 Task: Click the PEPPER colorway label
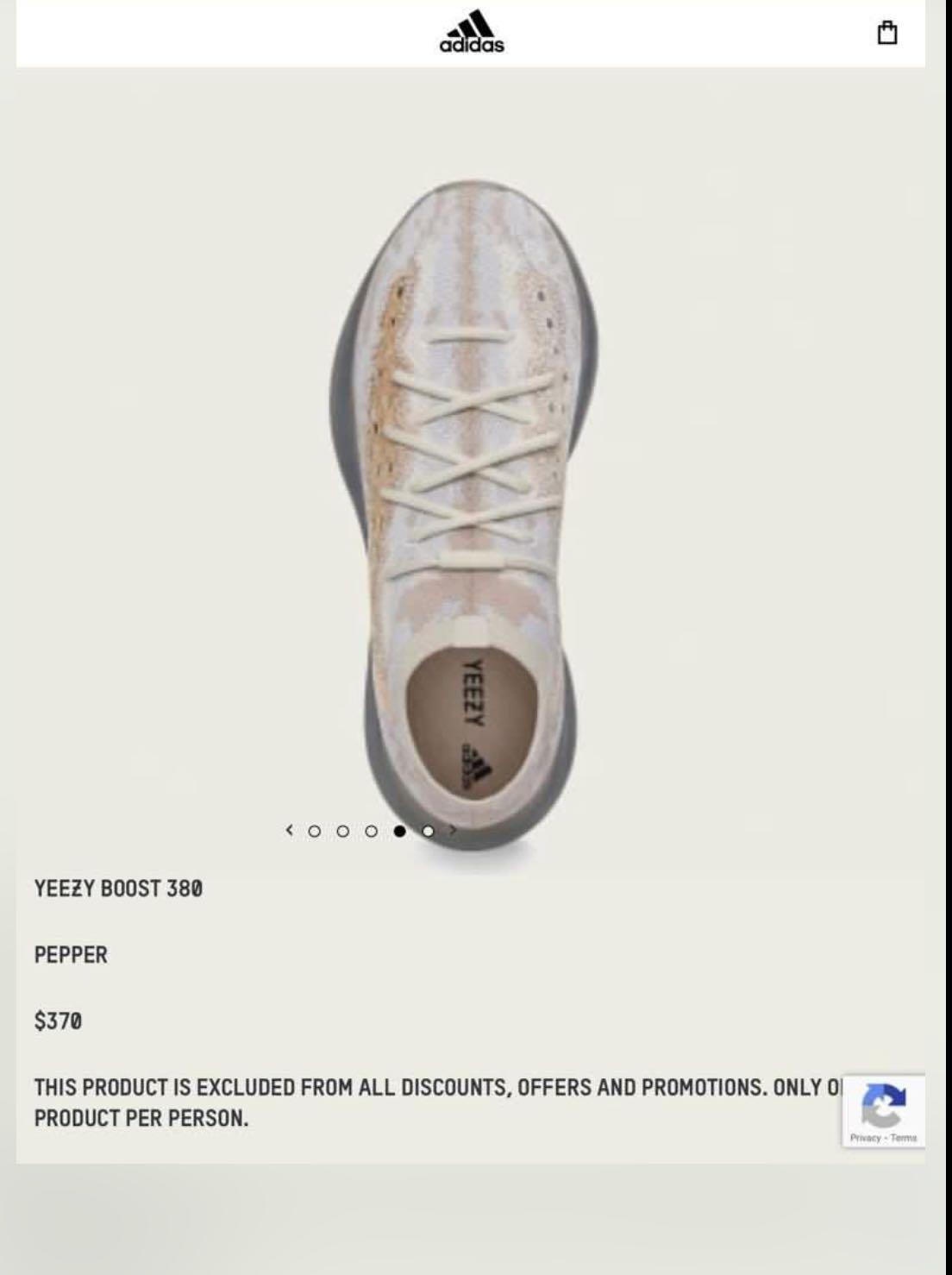click(x=70, y=958)
